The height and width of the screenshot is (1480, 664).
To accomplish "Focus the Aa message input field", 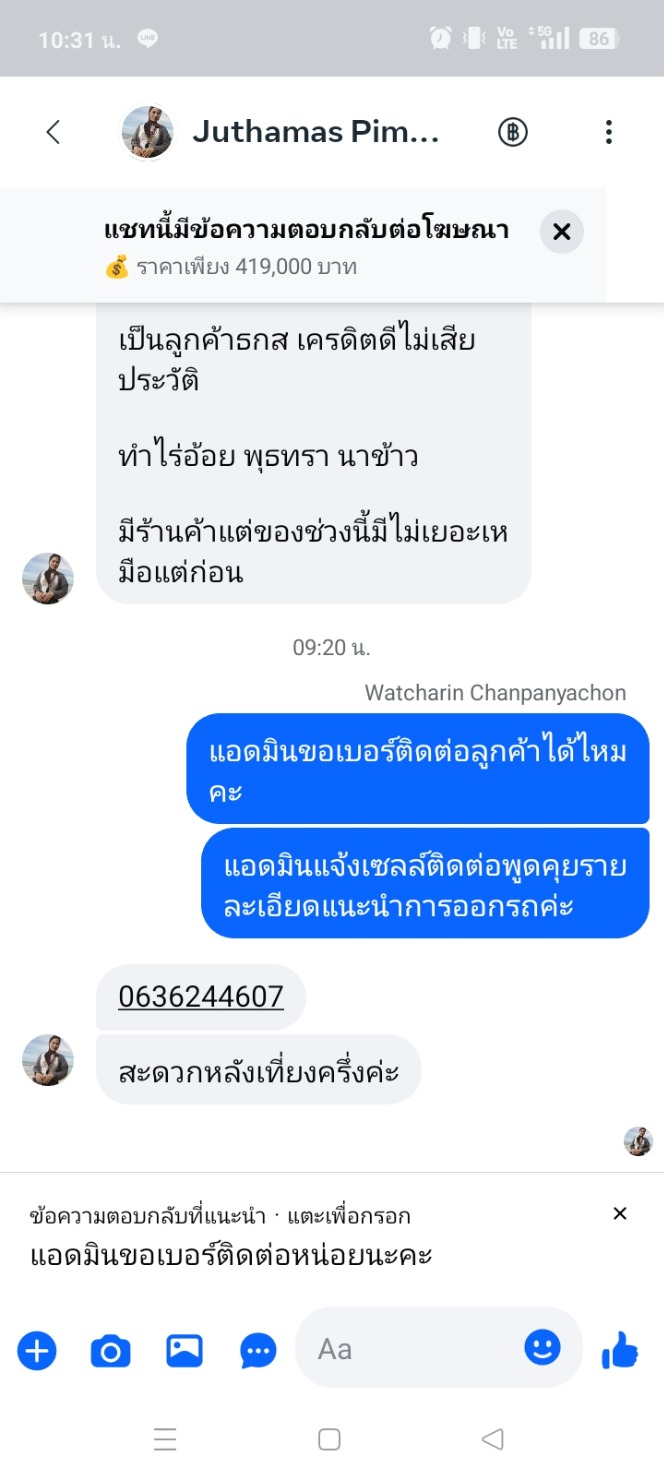I will click(410, 1349).
